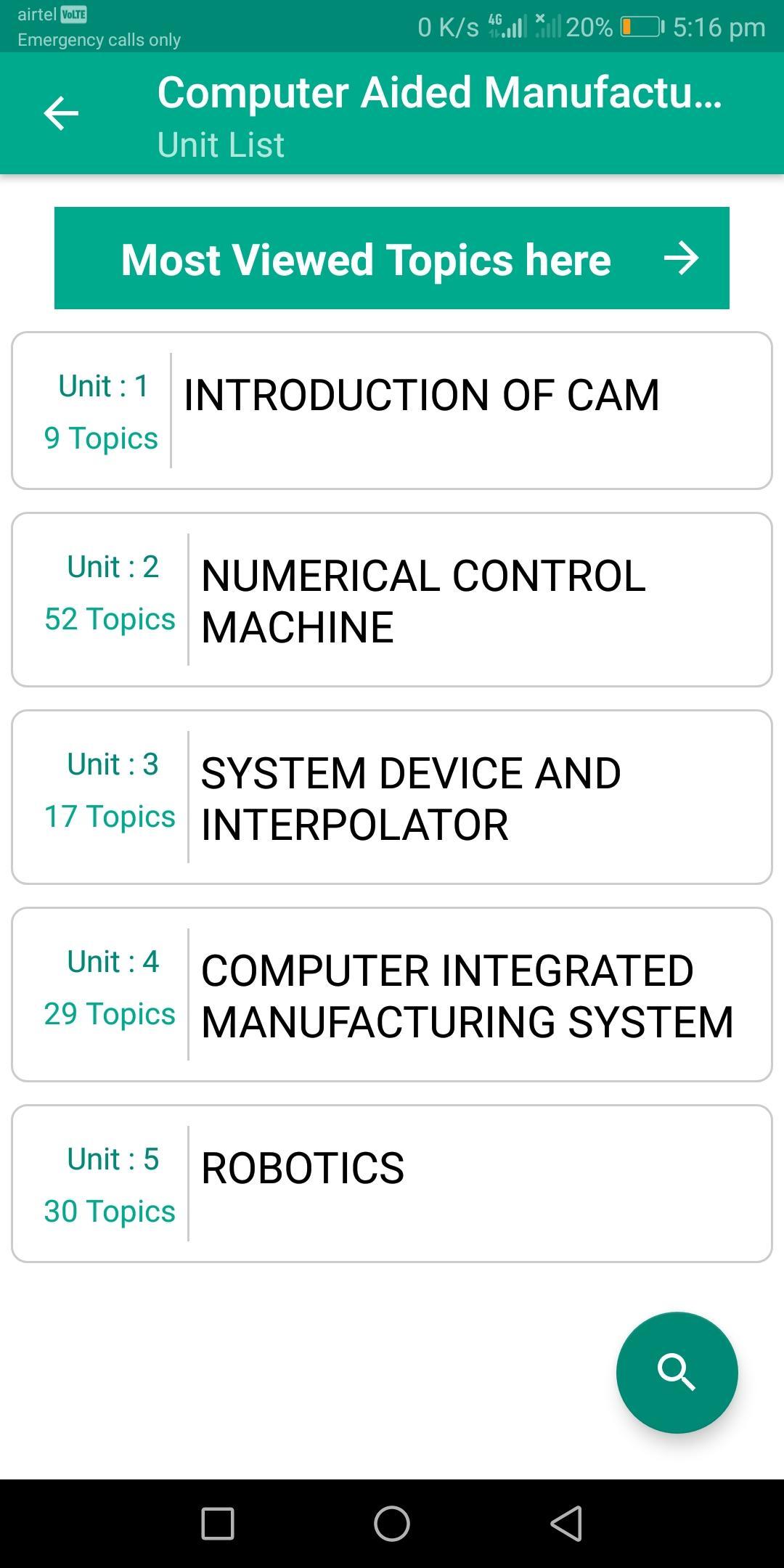Screen dimensions: 784x1568
Task: Tap the 5:16 pm clock in status bar
Action: pos(717,27)
